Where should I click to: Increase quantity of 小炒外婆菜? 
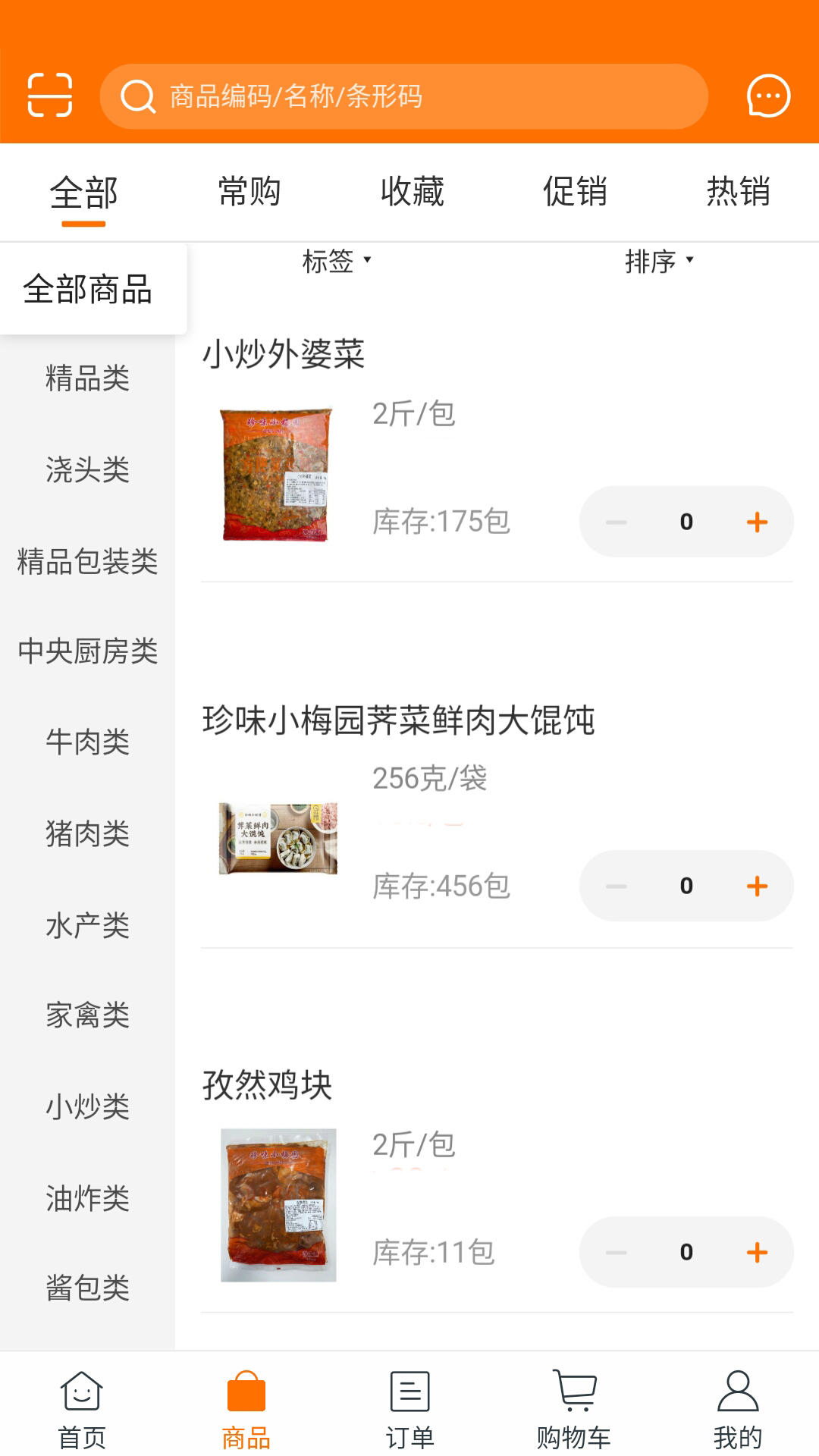[x=757, y=522]
